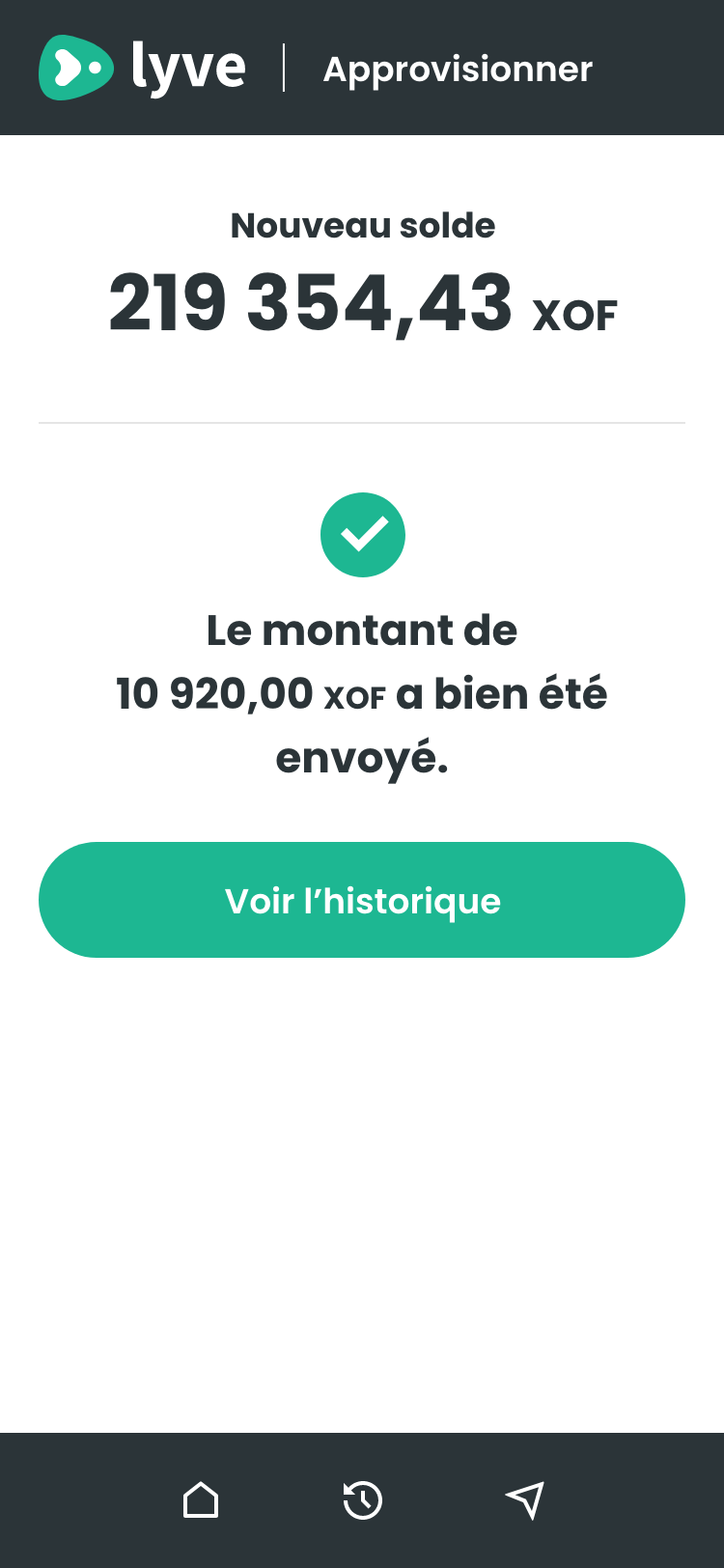Viewport: 724px width, 1568px height.
Task: Go to the home tab
Action: (201, 1500)
